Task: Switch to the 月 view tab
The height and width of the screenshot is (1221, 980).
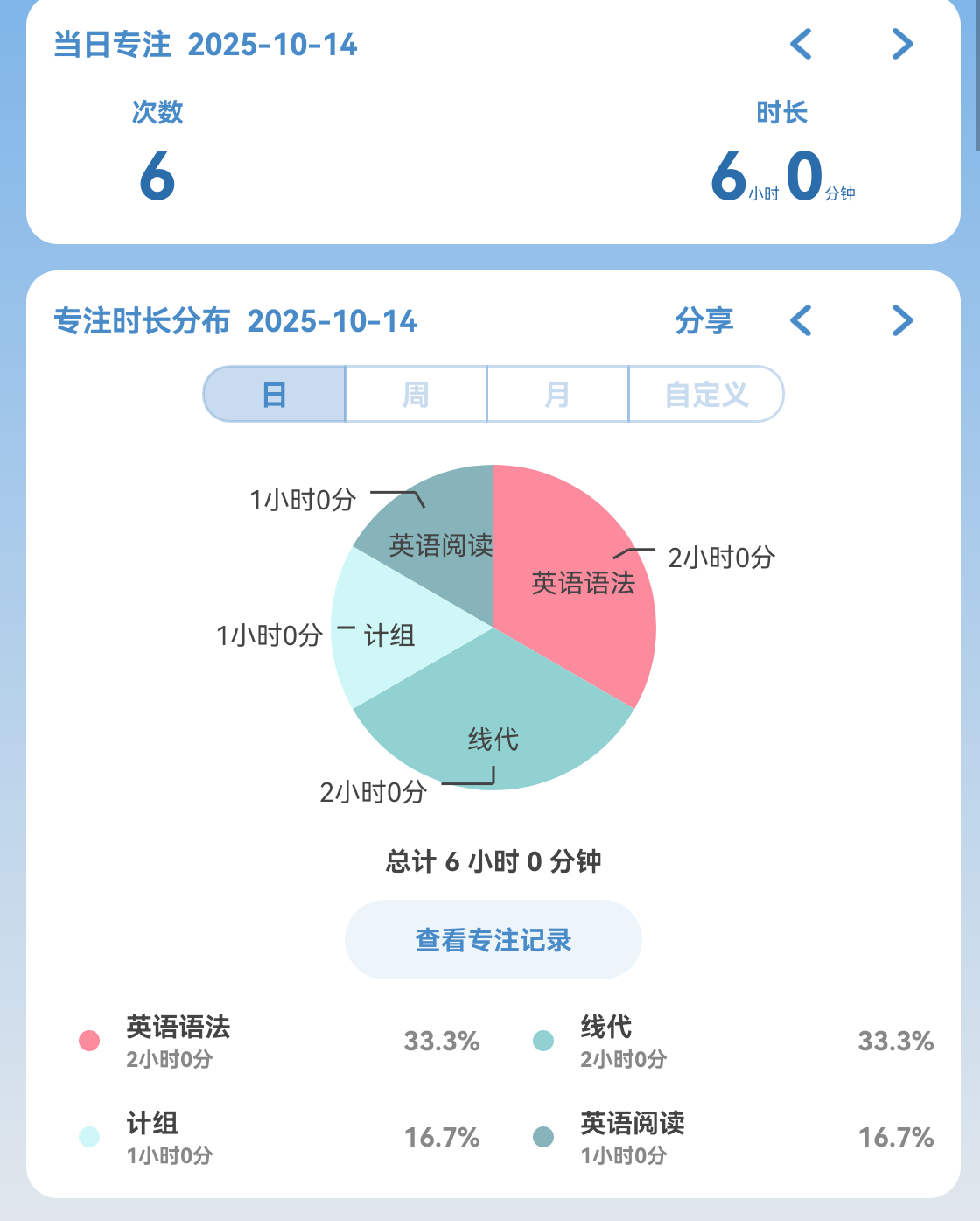Action: [557, 395]
